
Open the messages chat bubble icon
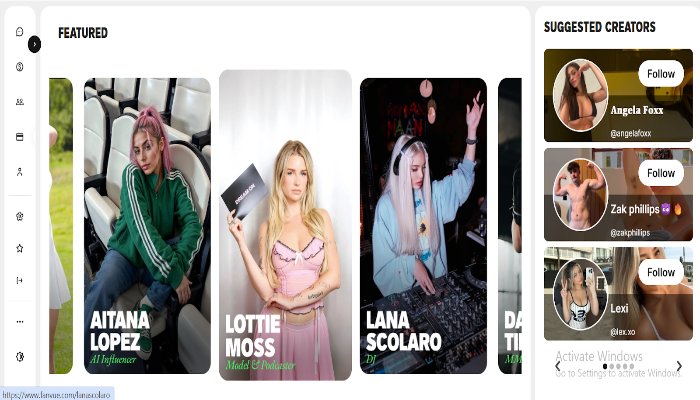(x=20, y=32)
